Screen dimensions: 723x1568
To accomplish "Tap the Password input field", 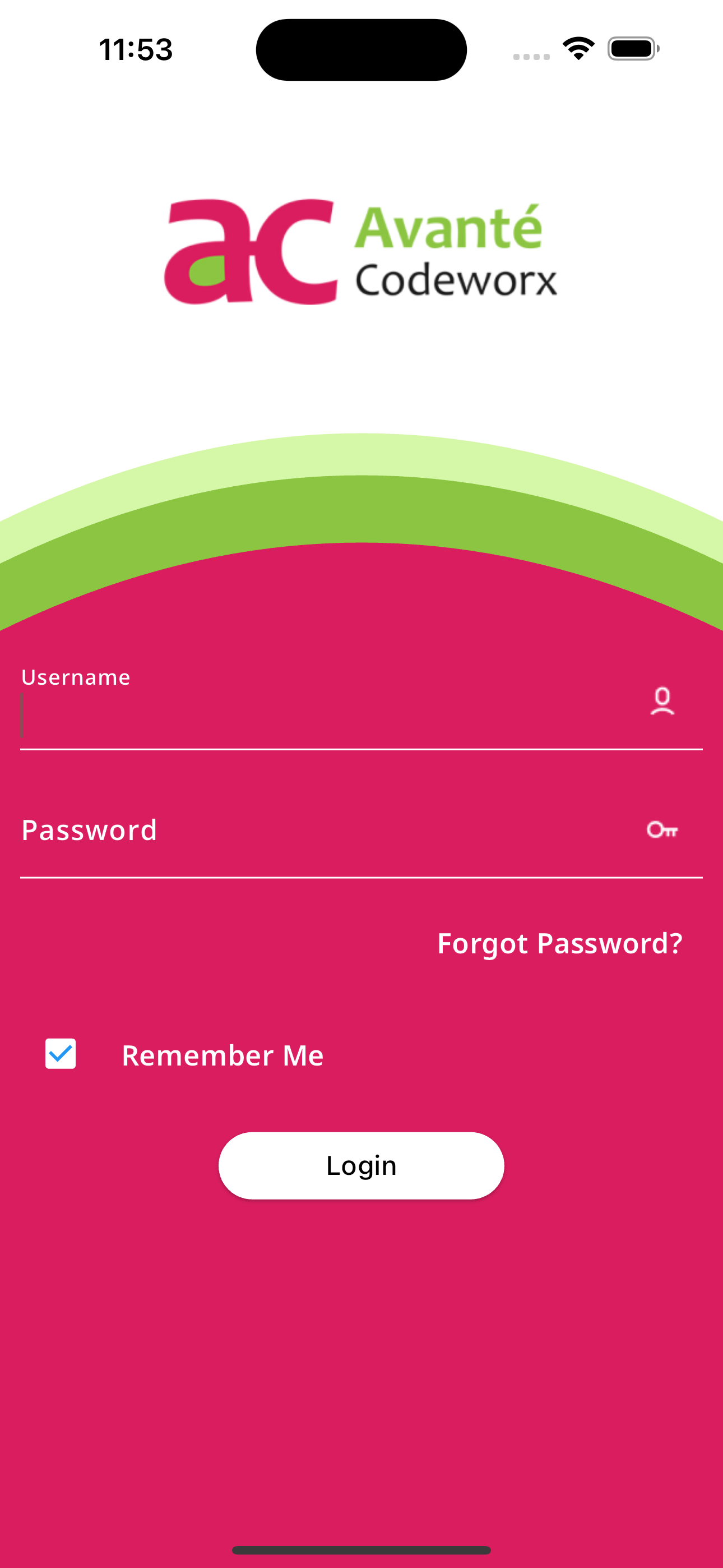I will click(x=328, y=831).
